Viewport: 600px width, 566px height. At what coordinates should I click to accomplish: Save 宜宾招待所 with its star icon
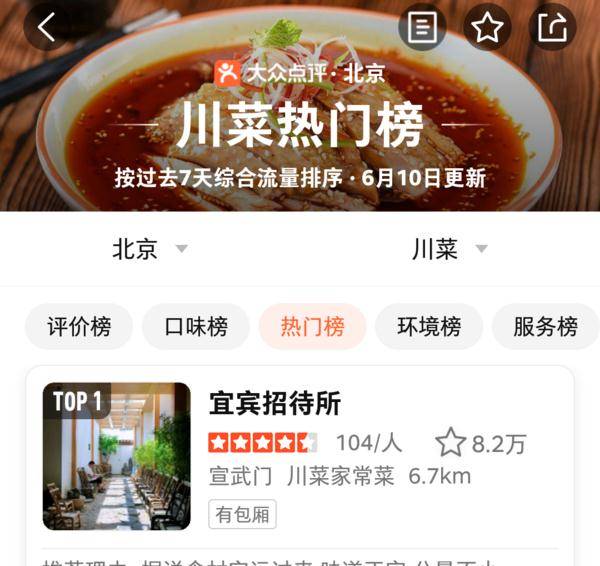(x=451, y=443)
